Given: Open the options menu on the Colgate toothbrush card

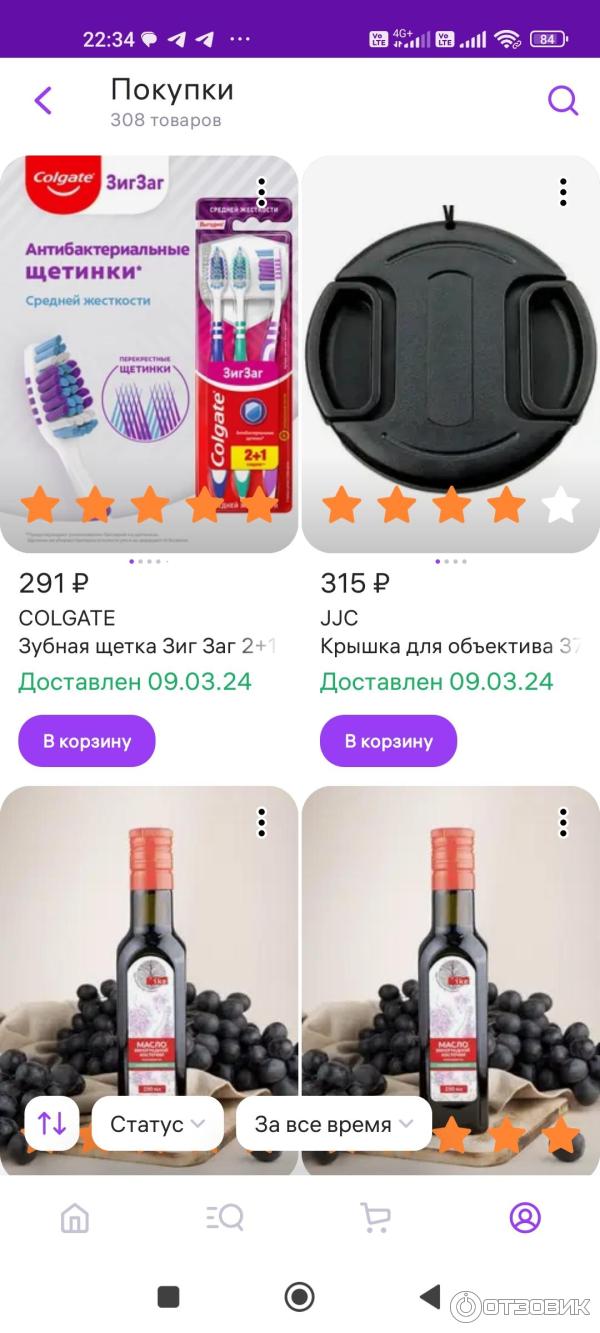Looking at the screenshot, I should point(261,192).
